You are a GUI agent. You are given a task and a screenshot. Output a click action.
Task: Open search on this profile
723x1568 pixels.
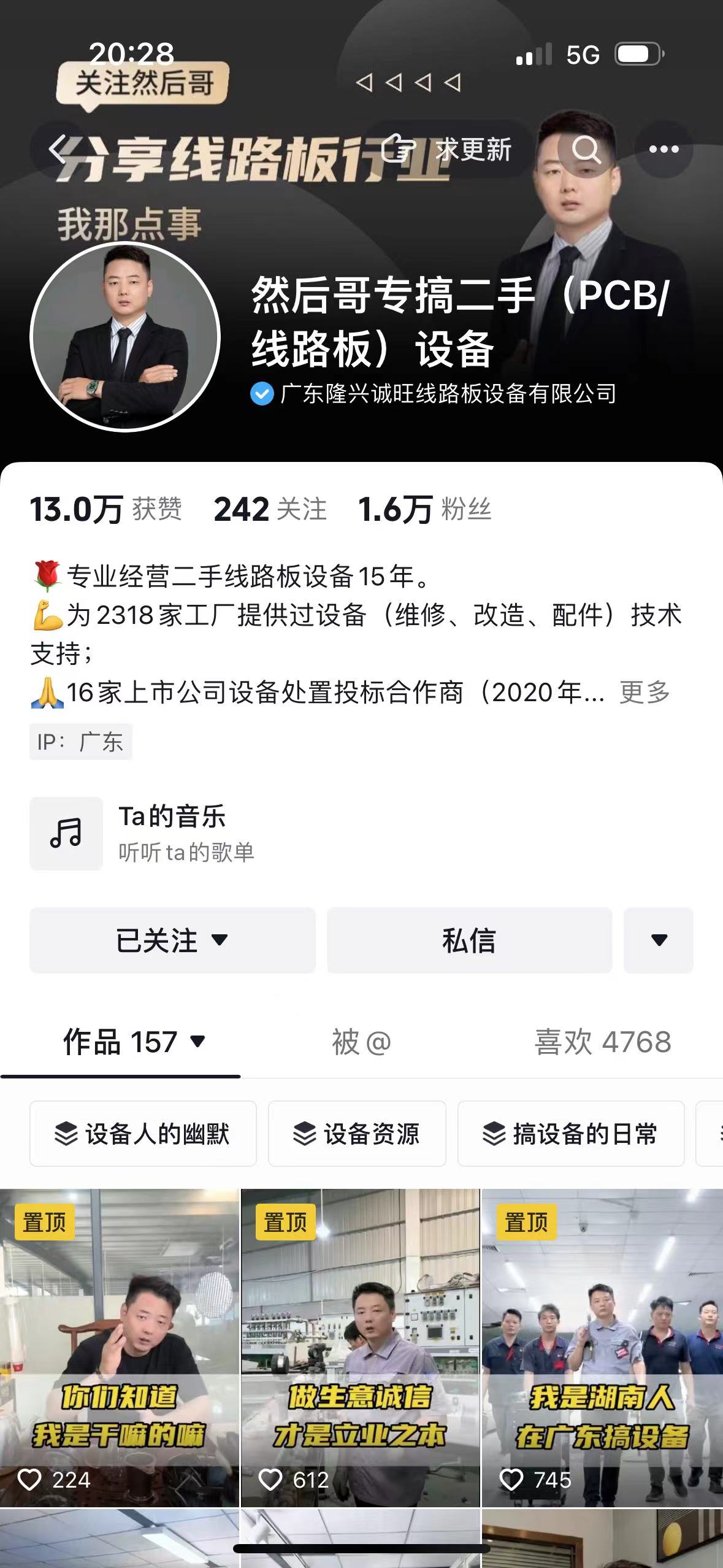tap(586, 149)
